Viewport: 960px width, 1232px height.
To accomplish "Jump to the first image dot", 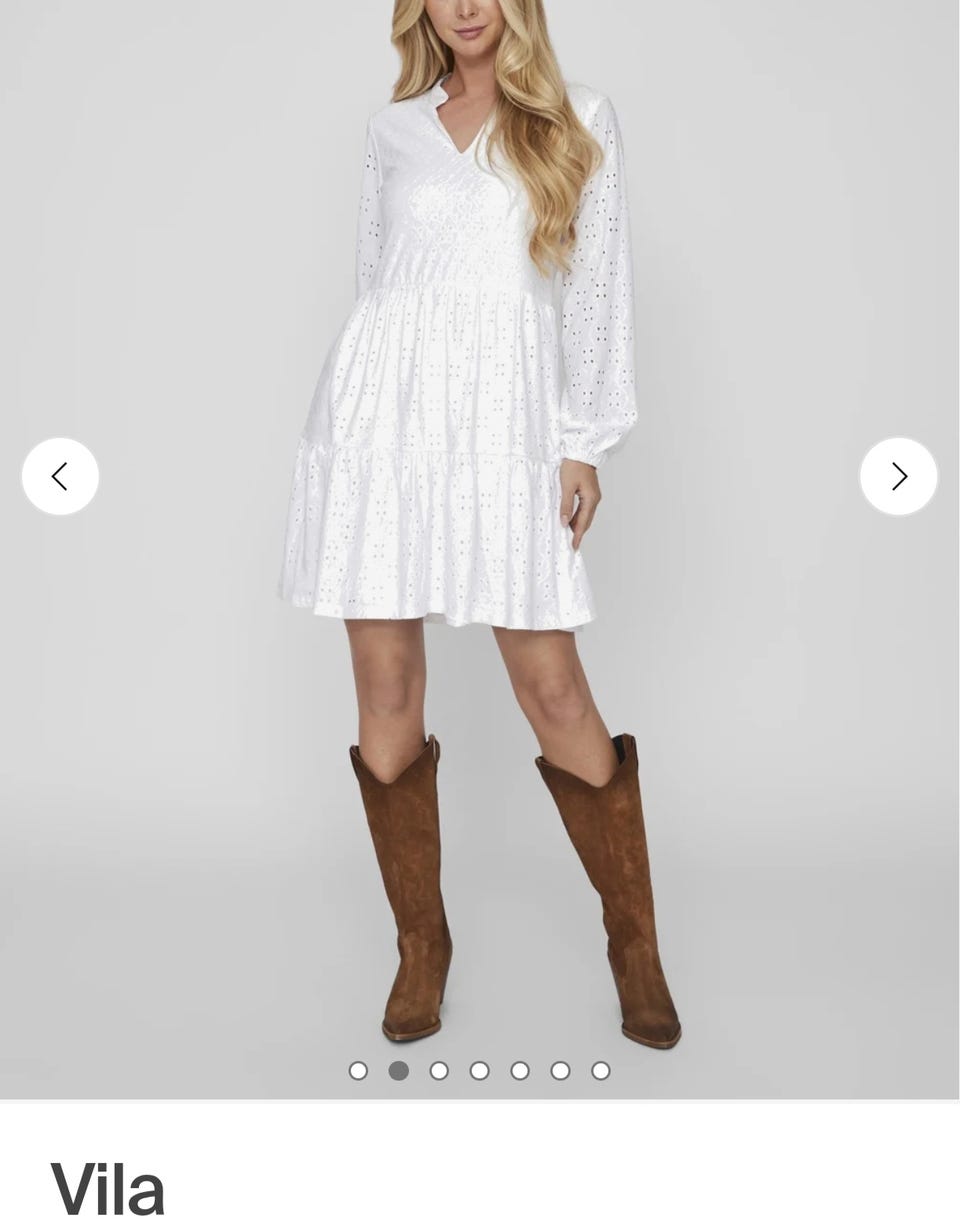I will pyautogui.click(x=358, y=1071).
